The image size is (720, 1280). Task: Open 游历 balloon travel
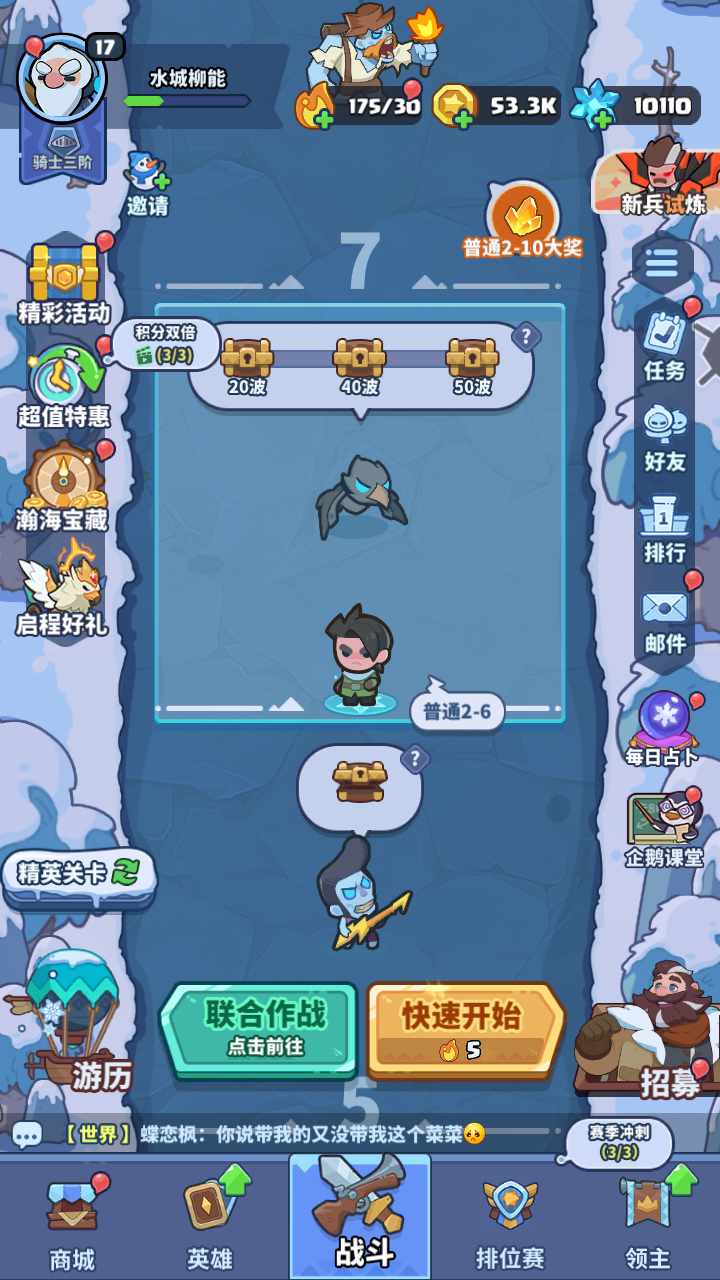coord(72,1020)
